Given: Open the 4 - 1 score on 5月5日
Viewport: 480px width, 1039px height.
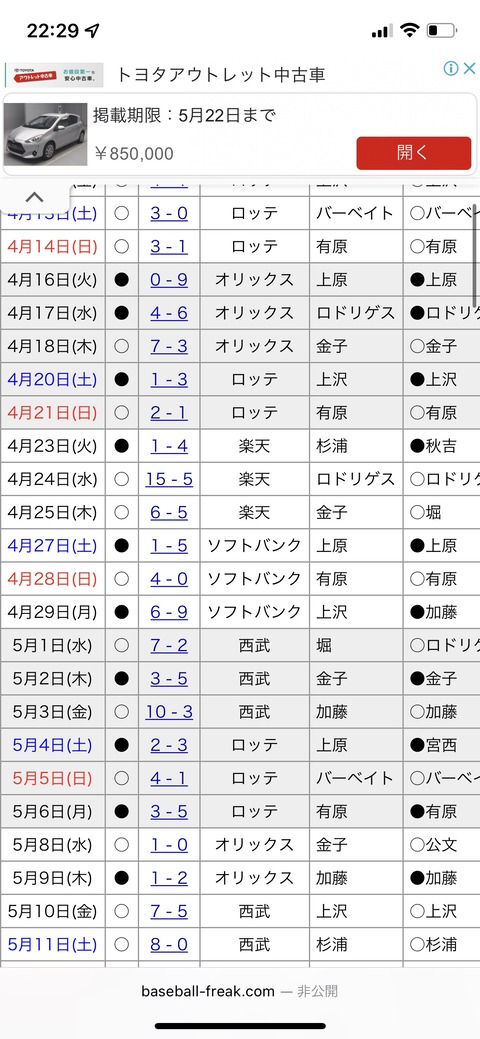Looking at the screenshot, I should click(x=169, y=778).
